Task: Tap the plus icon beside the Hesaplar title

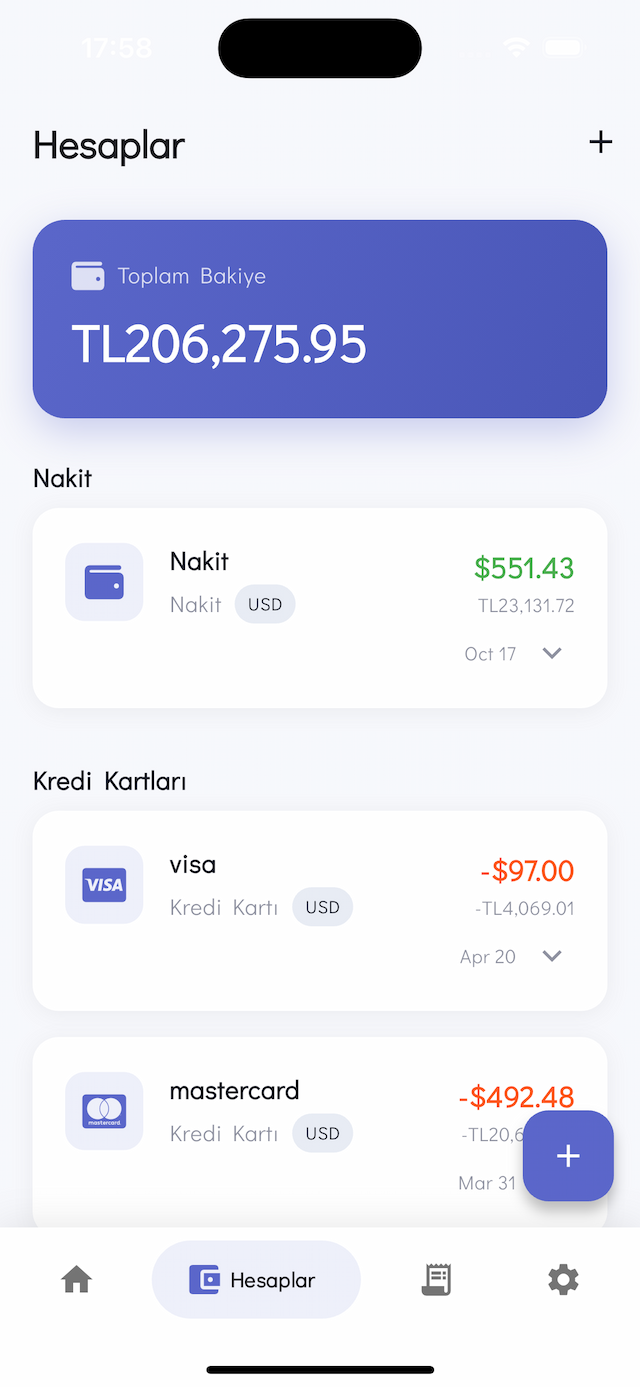Action: pos(600,143)
